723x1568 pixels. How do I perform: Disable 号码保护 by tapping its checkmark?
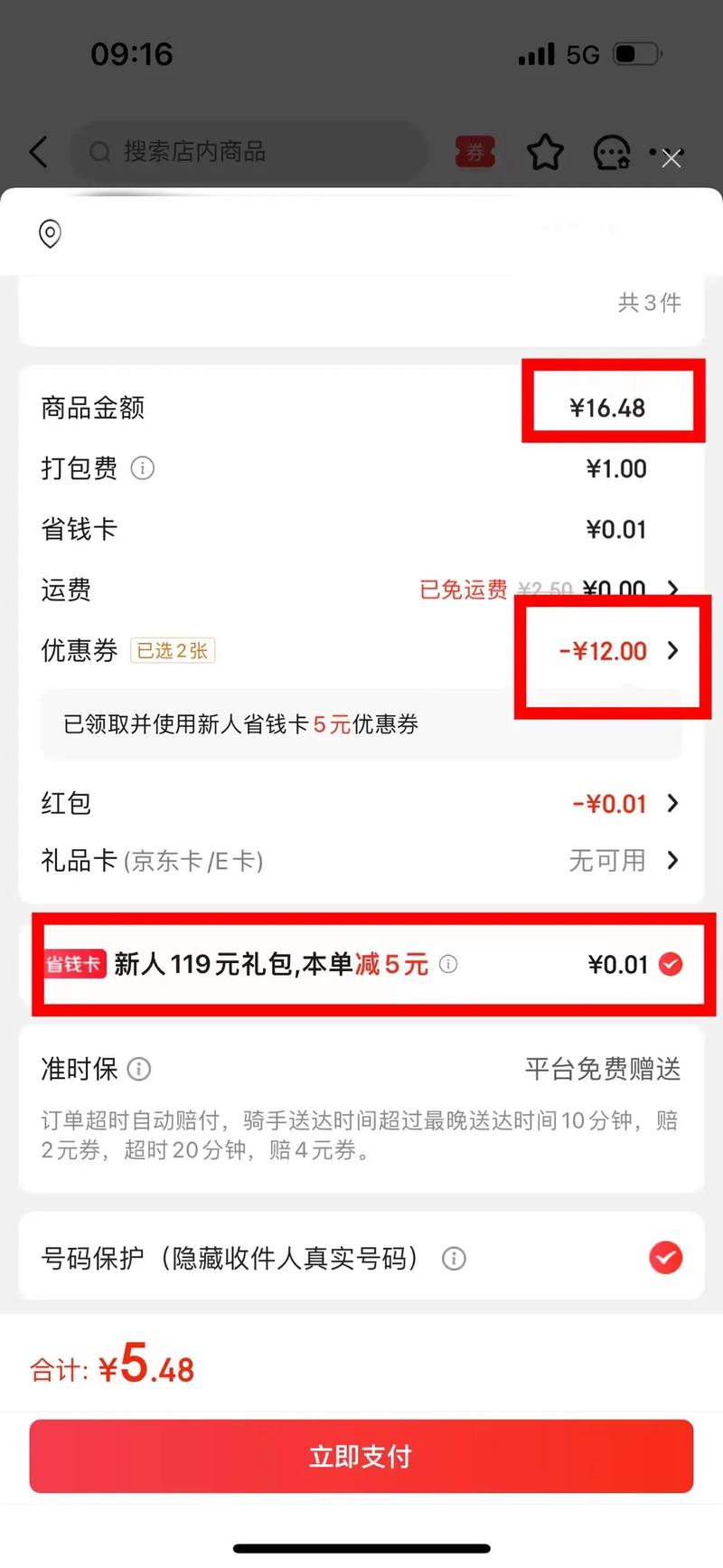tap(665, 1258)
